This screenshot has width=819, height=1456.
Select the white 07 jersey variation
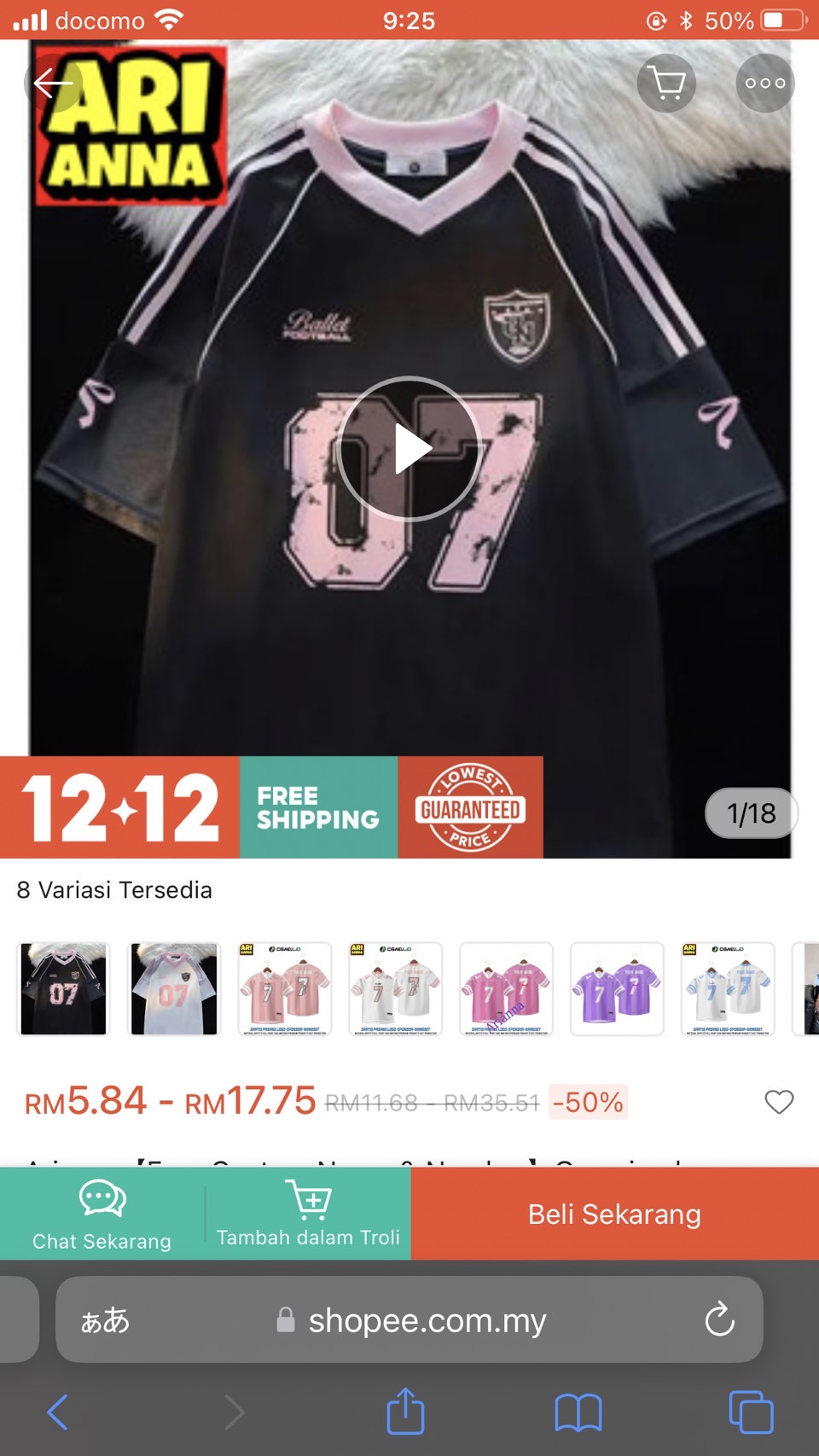tap(174, 989)
